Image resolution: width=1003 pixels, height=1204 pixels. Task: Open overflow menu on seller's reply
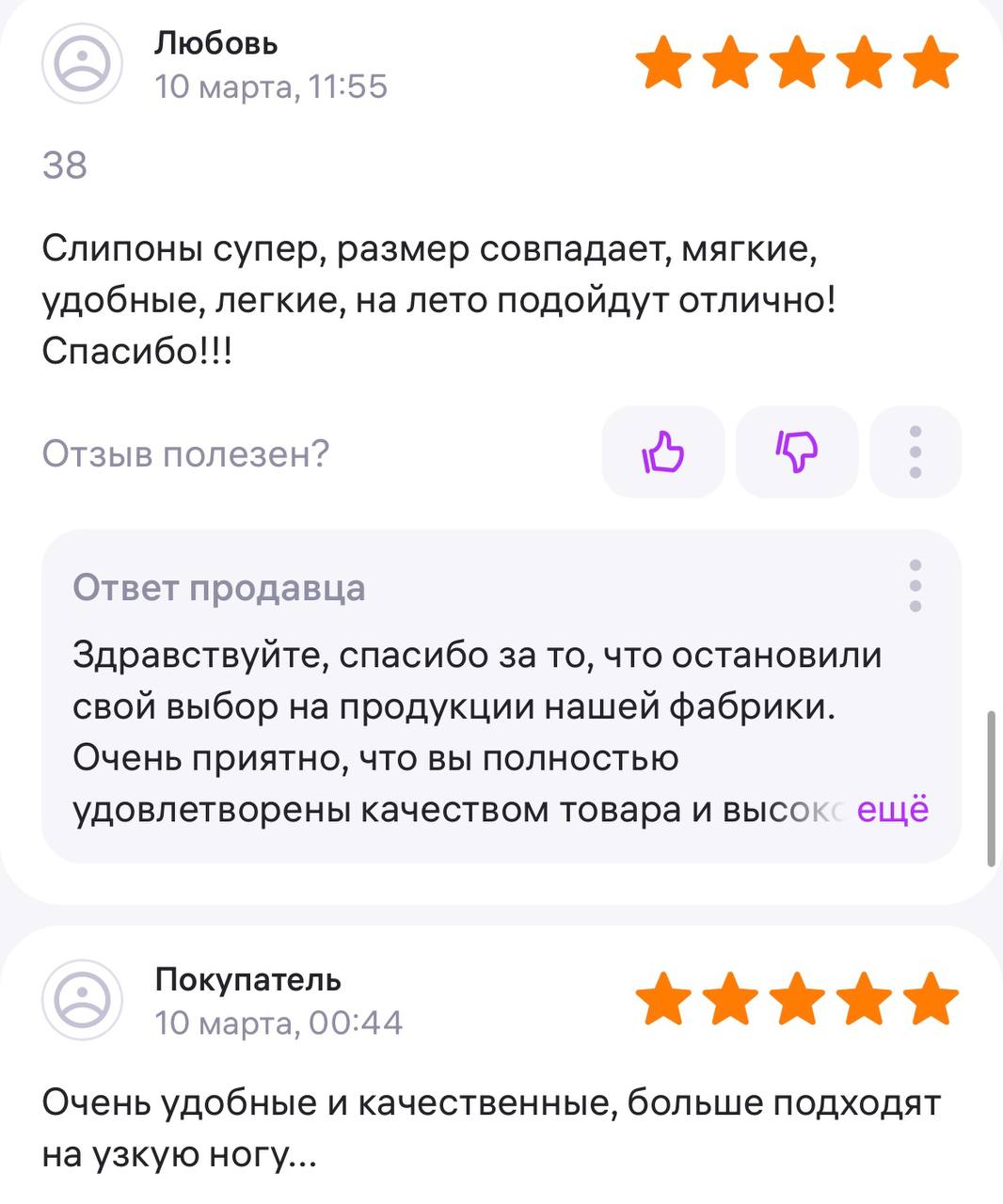click(x=915, y=586)
